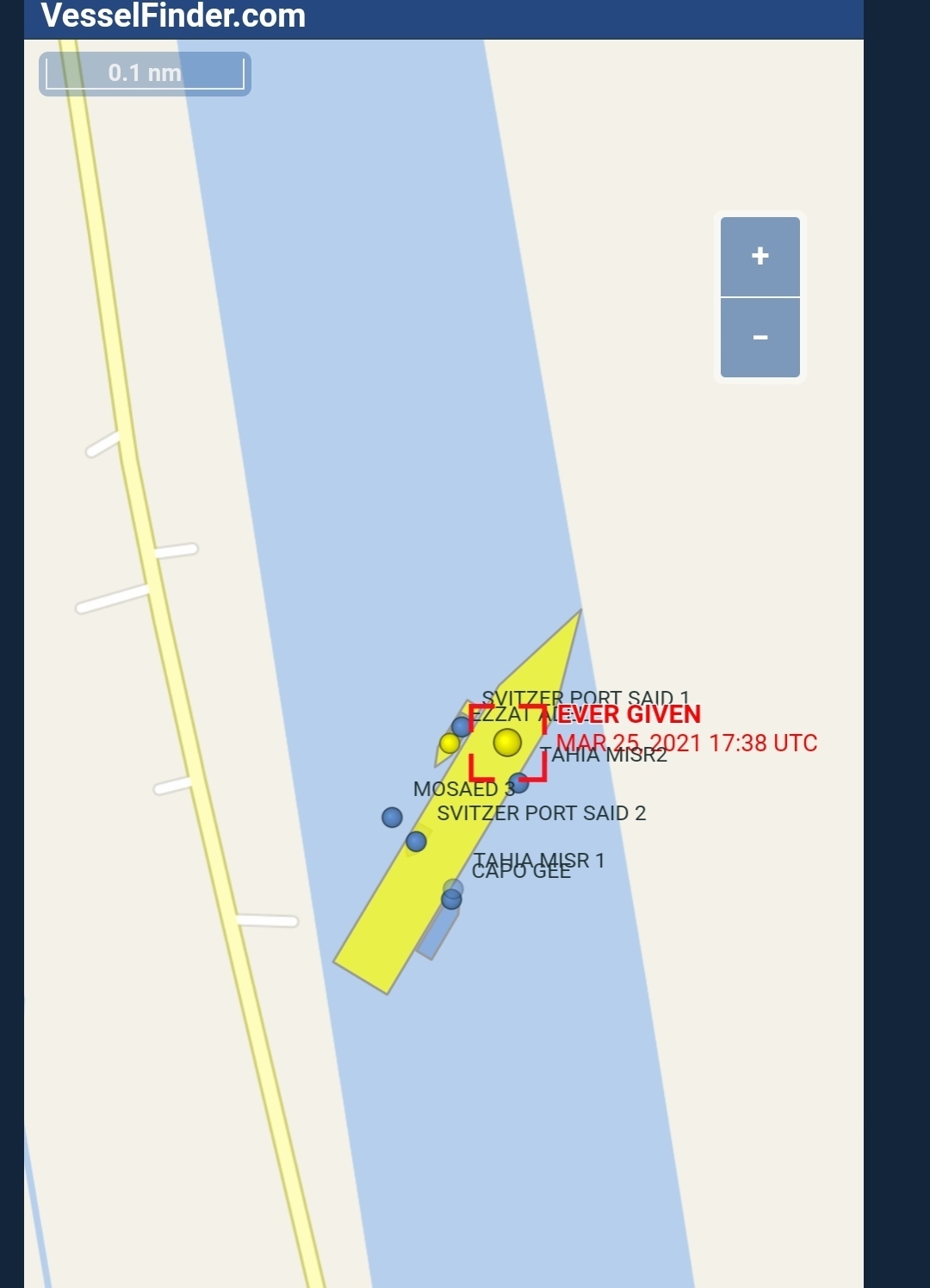This screenshot has width=930, height=1288.
Task: Select the TAHIA MISR2 vessel dot
Action: click(518, 782)
